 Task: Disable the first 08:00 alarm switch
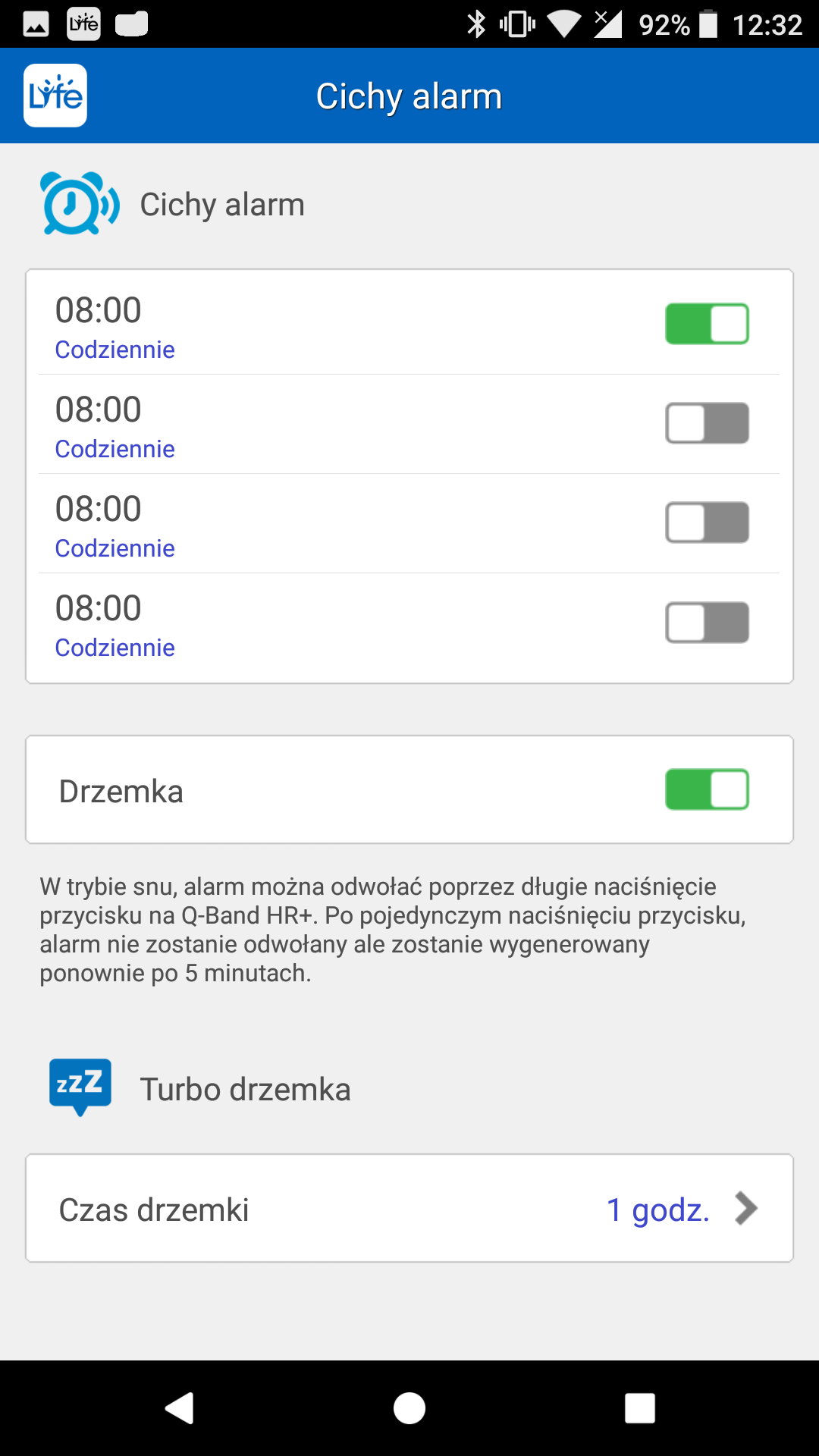pyautogui.click(x=707, y=324)
